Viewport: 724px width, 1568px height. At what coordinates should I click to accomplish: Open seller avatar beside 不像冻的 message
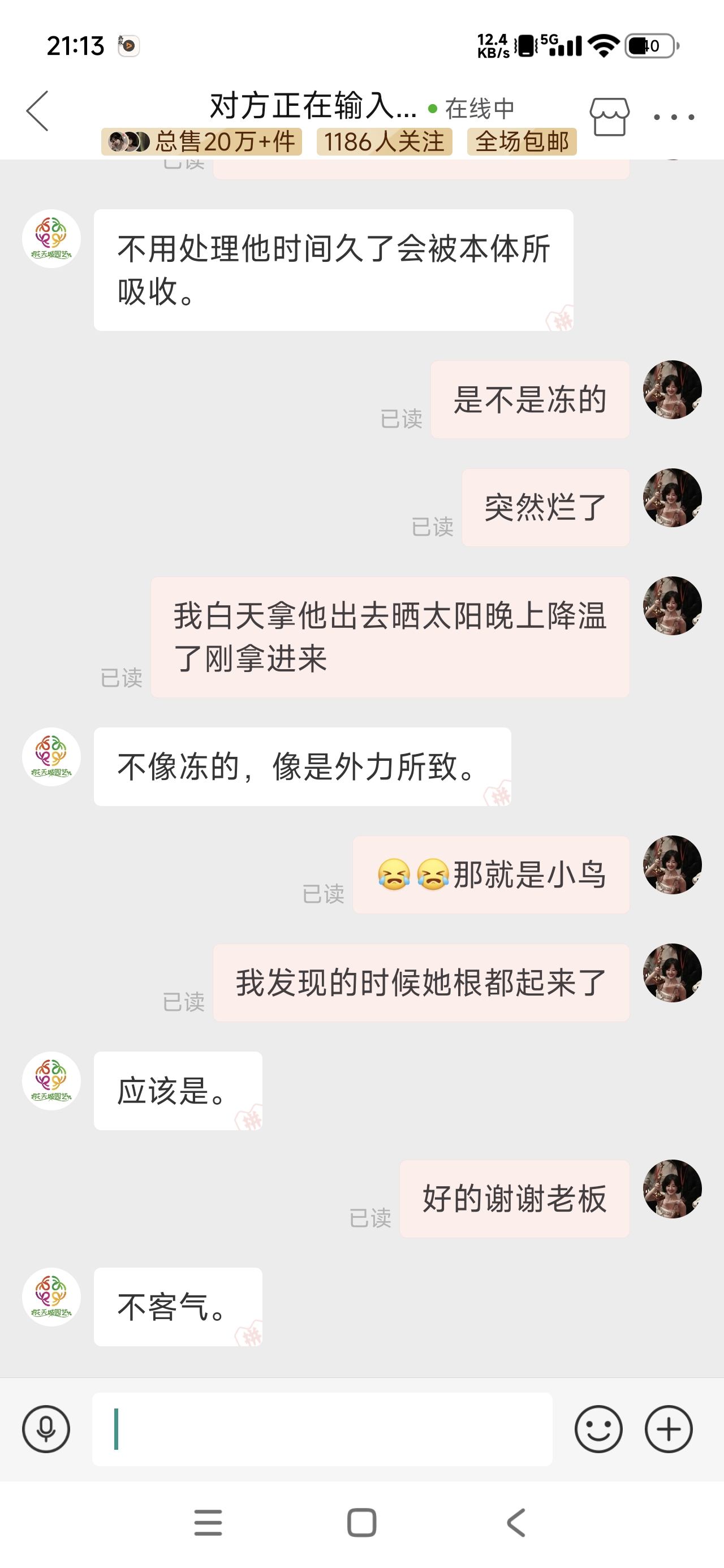(52, 757)
